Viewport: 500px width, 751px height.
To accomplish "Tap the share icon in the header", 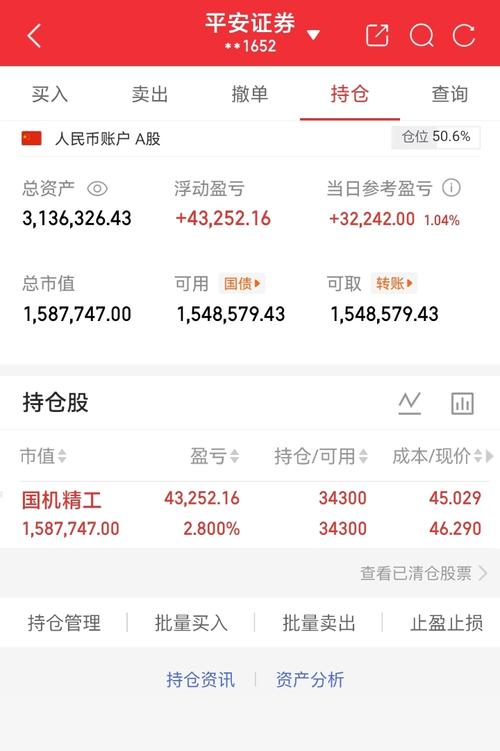I will tap(377, 35).
